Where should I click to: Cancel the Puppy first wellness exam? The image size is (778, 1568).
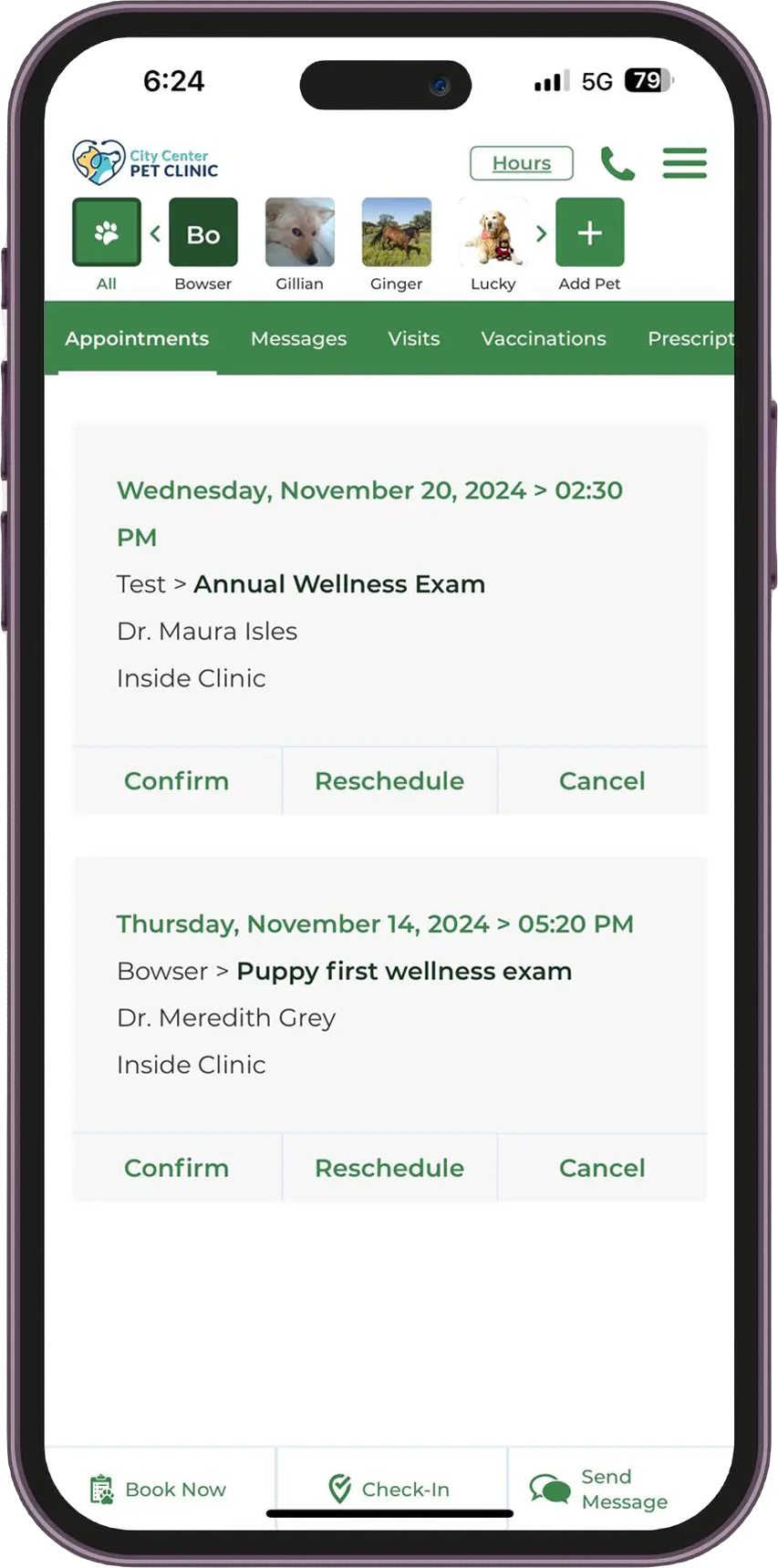602,1168
